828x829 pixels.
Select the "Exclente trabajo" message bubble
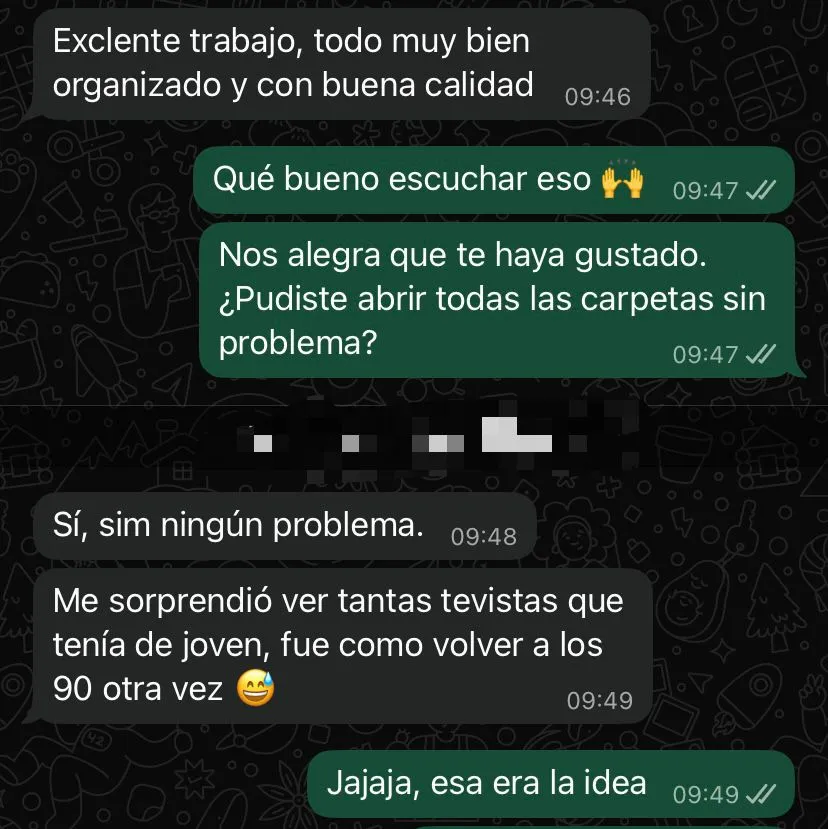(x=300, y=62)
